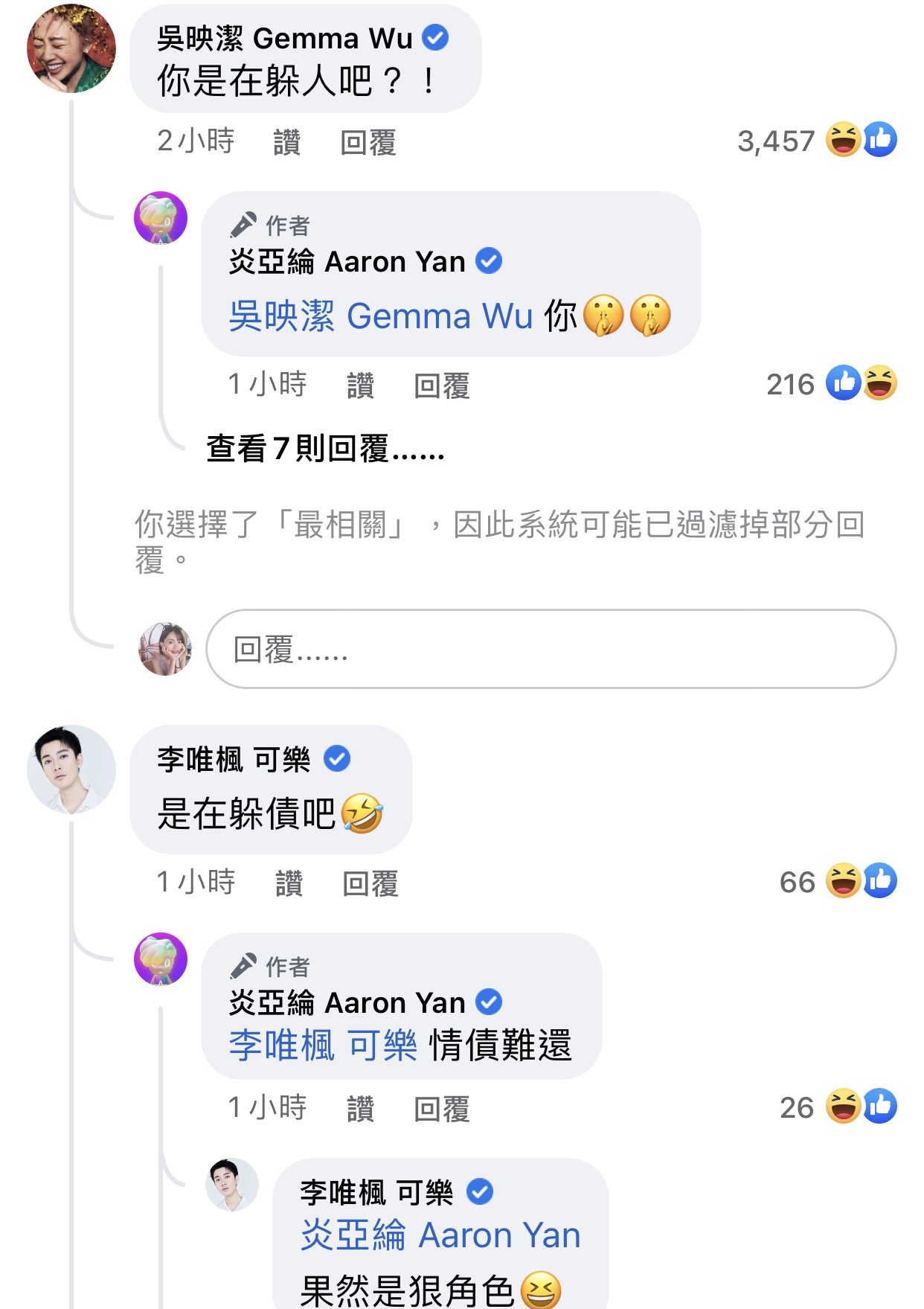The height and width of the screenshot is (1309, 924).
Task: Tap the 回覆…… reply input field
Action: (551, 649)
